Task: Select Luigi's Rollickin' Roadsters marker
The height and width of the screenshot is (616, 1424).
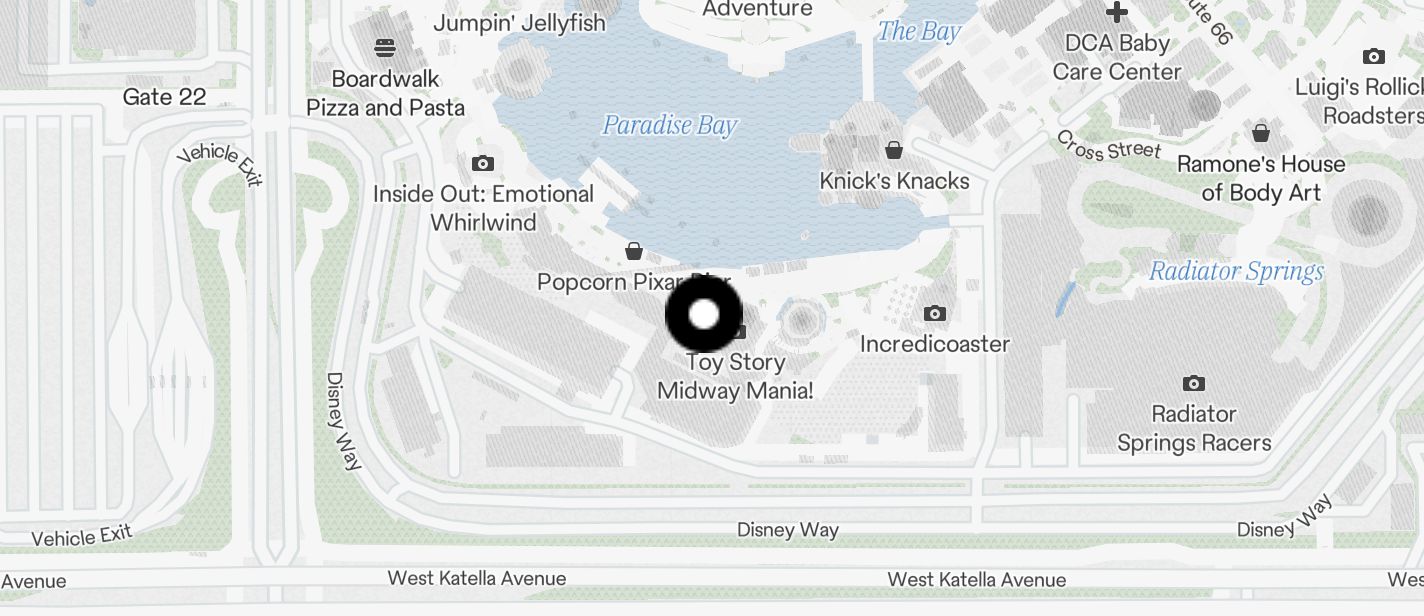Action: (1374, 56)
